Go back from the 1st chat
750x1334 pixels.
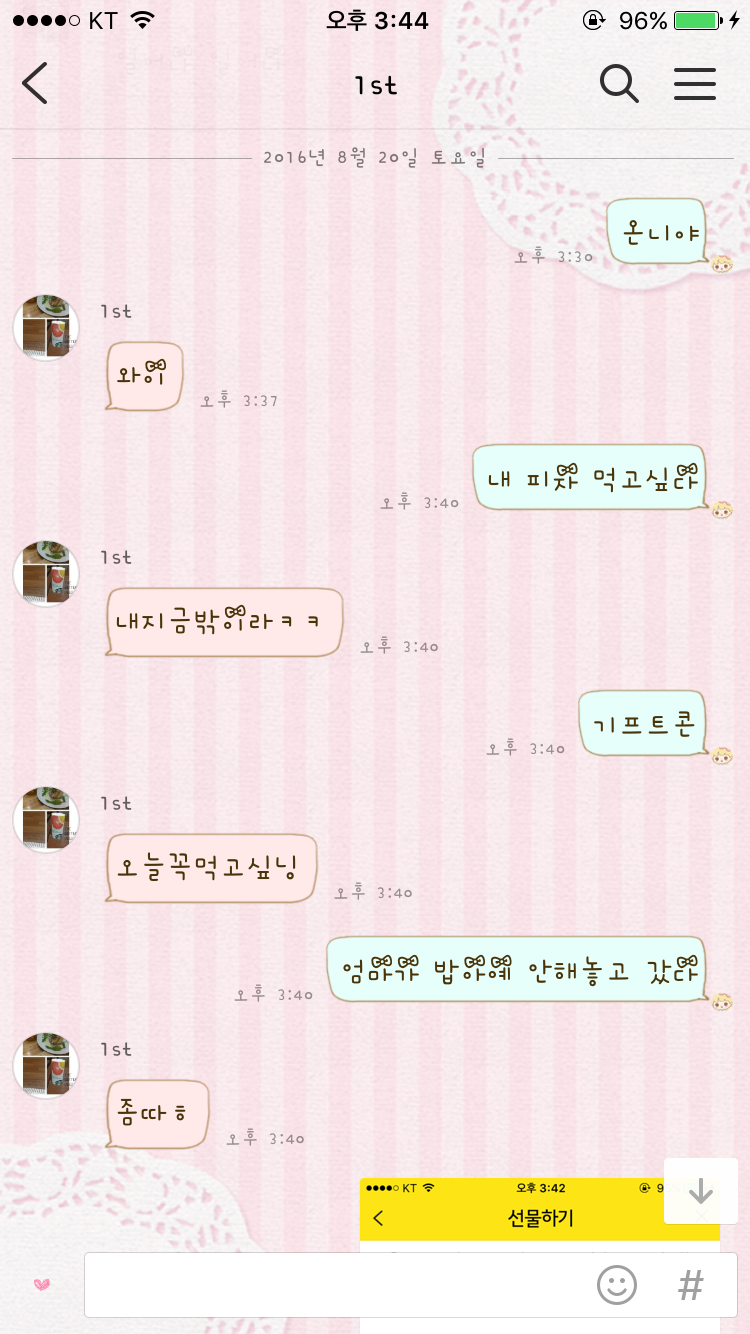click(35, 84)
